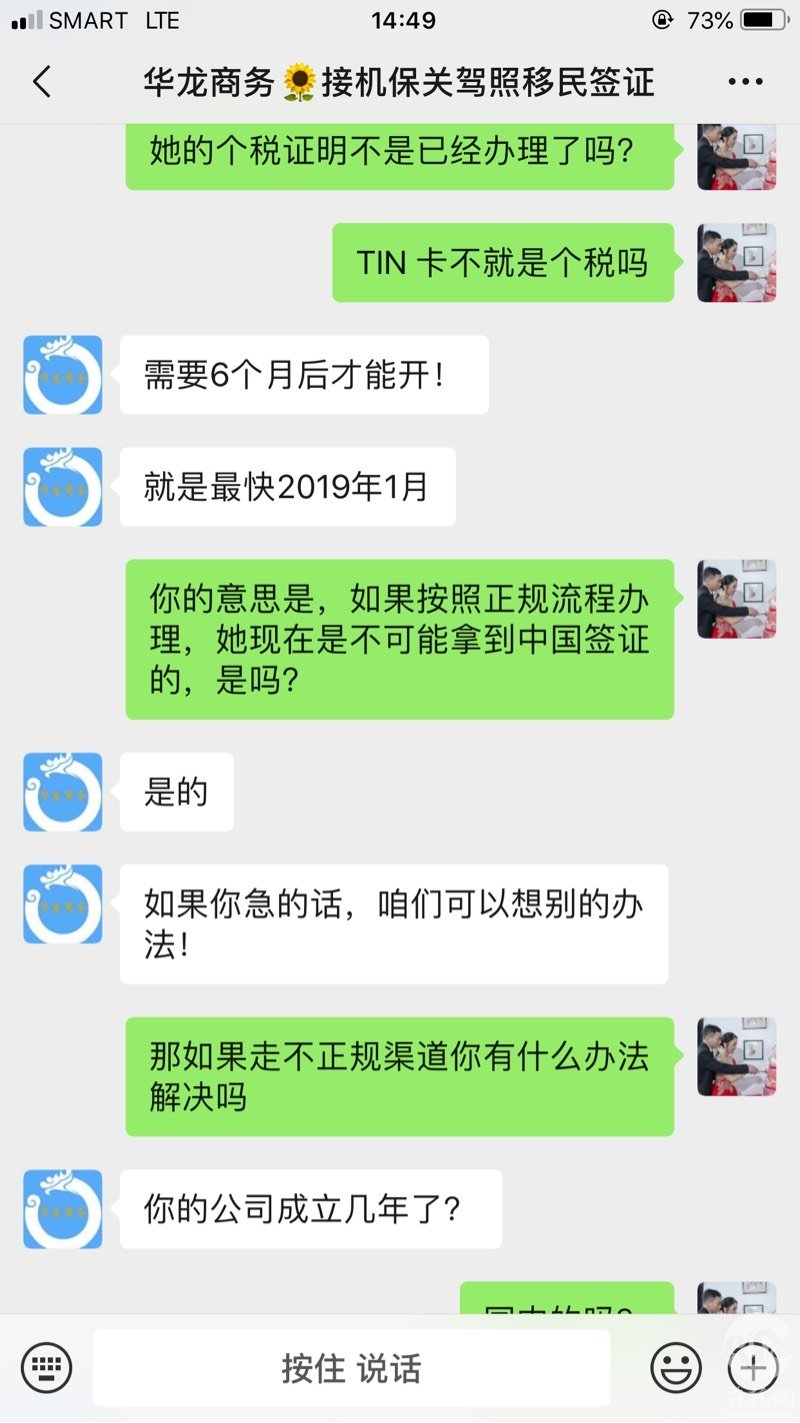Open contact avatar beside '需要6个月后才能开!'
800x1423 pixels.
click(63, 375)
